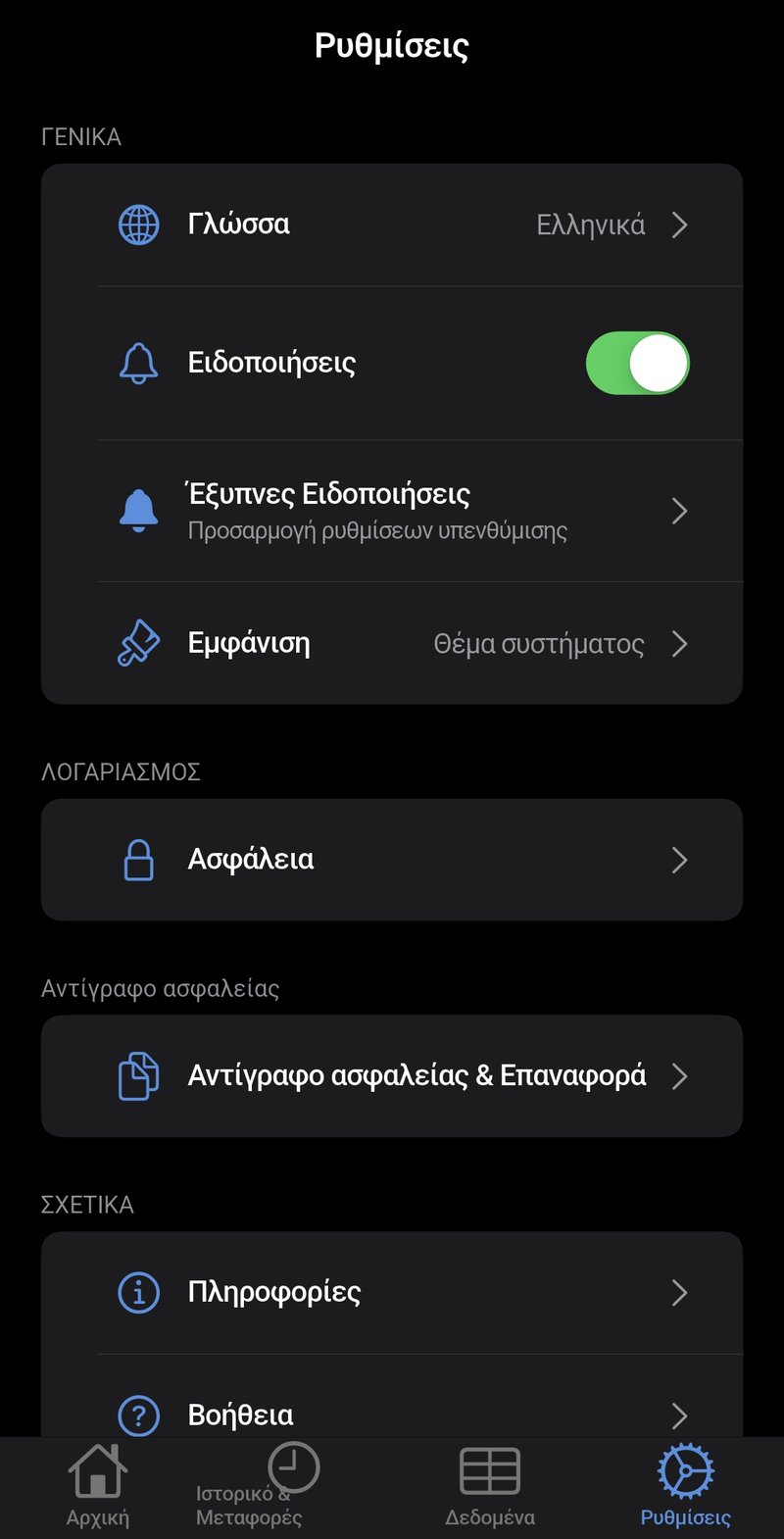
Task: Select the Ασφάλεια row
Action: tap(392, 860)
